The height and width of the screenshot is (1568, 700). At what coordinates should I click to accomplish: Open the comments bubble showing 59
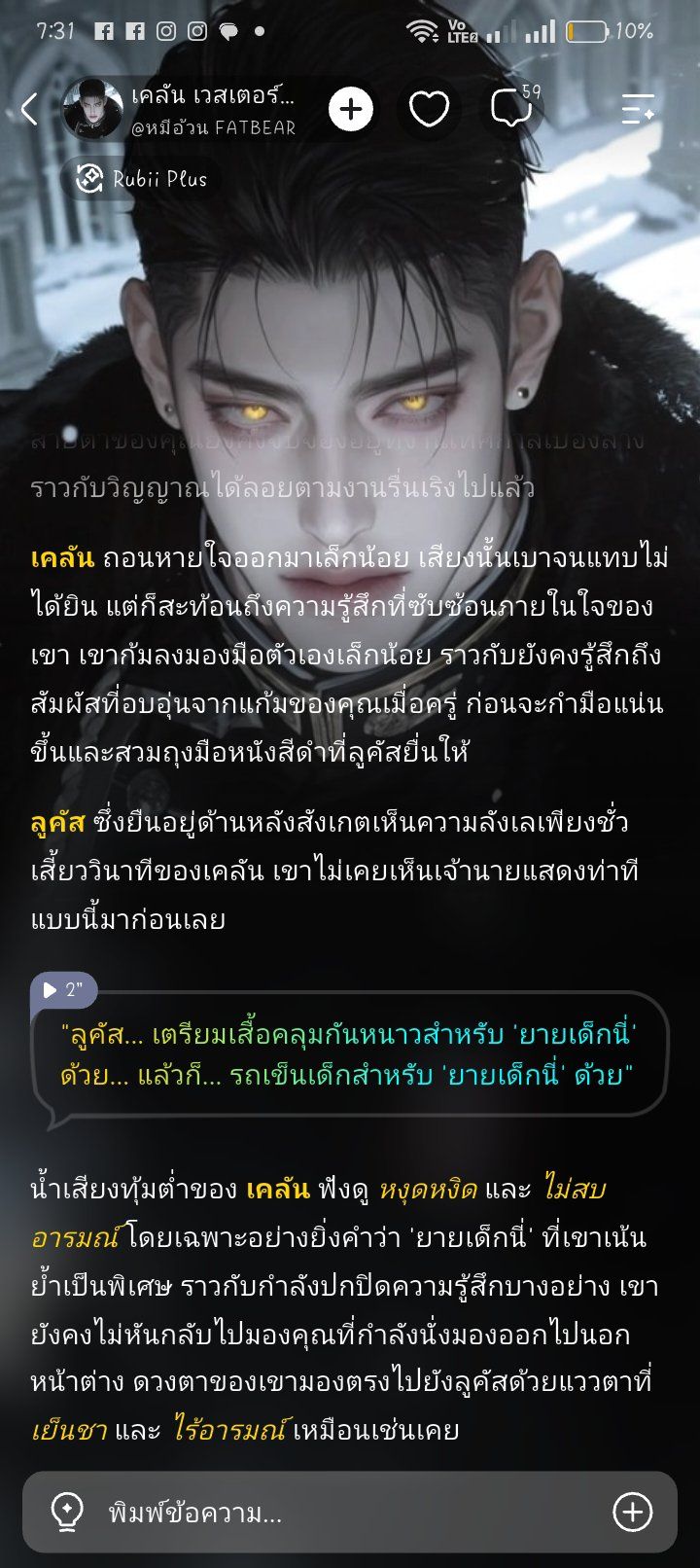[x=514, y=107]
